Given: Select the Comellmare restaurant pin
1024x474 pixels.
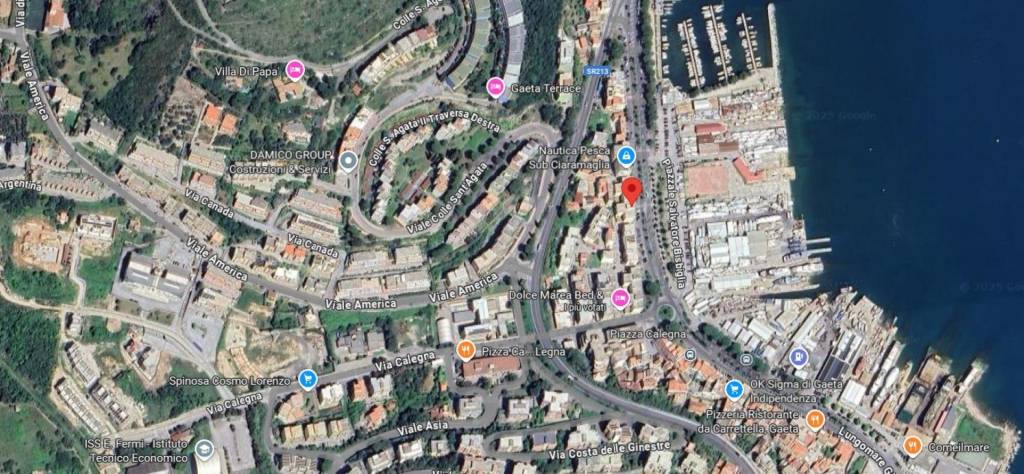Looking at the screenshot, I should point(912,445).
